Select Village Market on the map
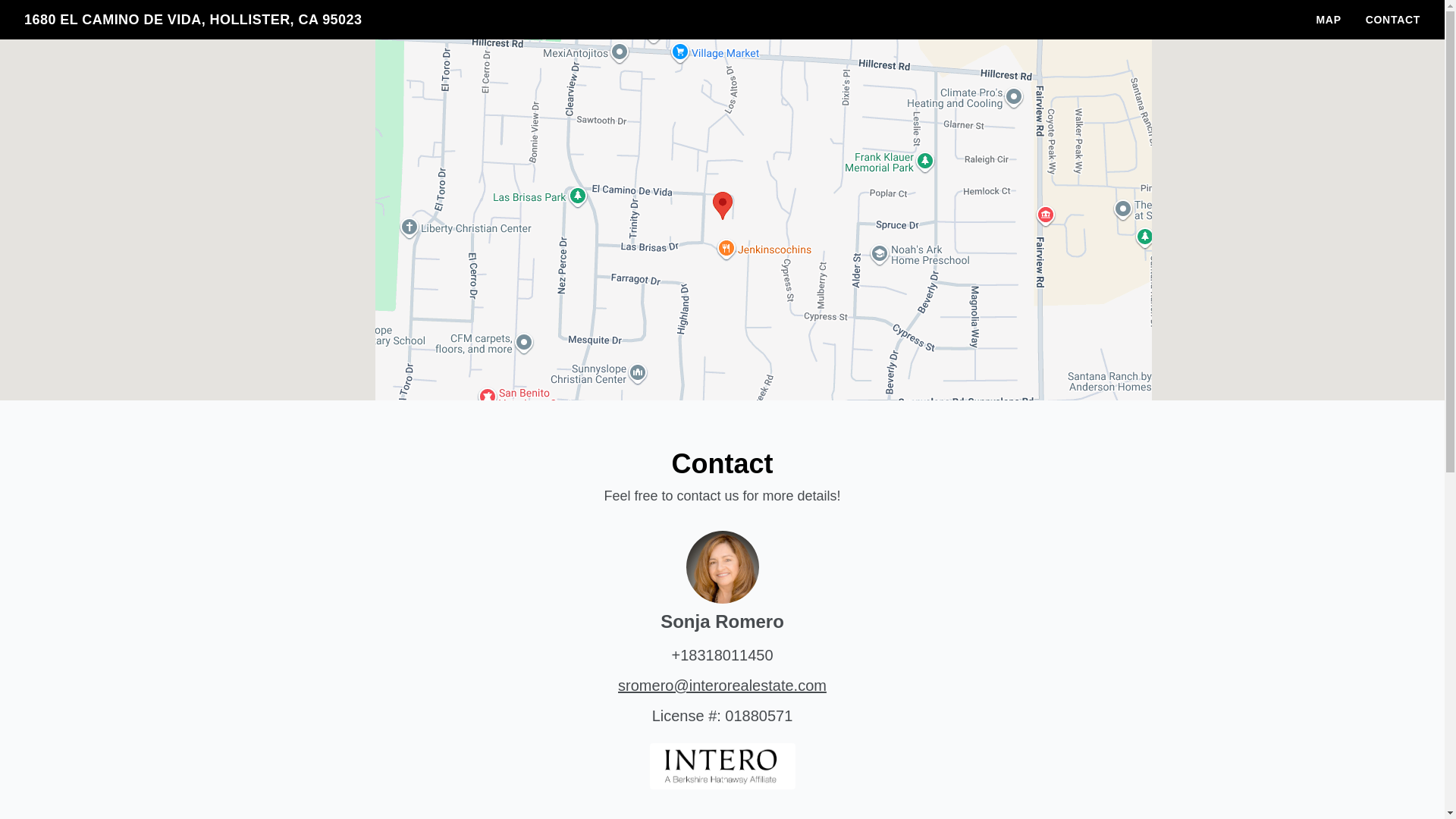Screen dimensions: 1456x819 point(680,52)
